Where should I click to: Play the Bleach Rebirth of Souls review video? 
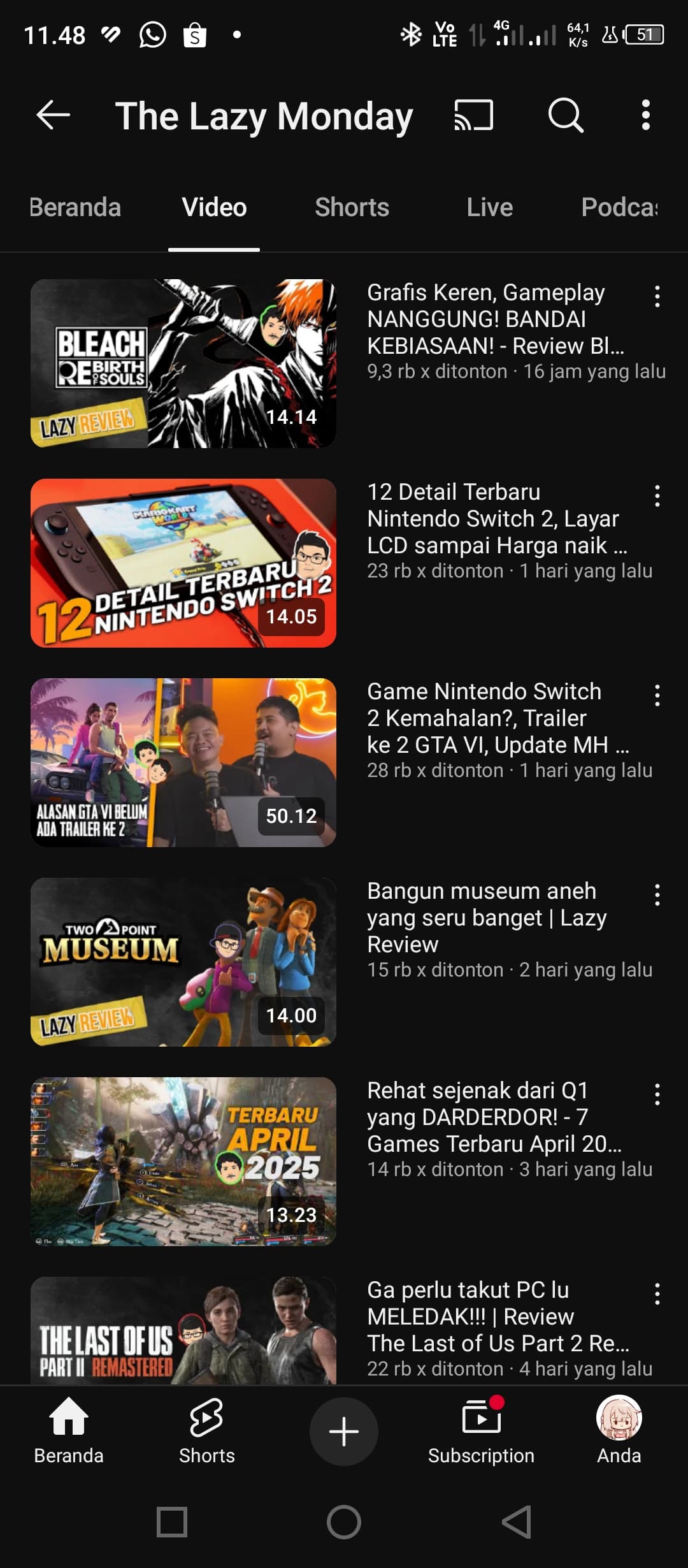click(183, 363)
